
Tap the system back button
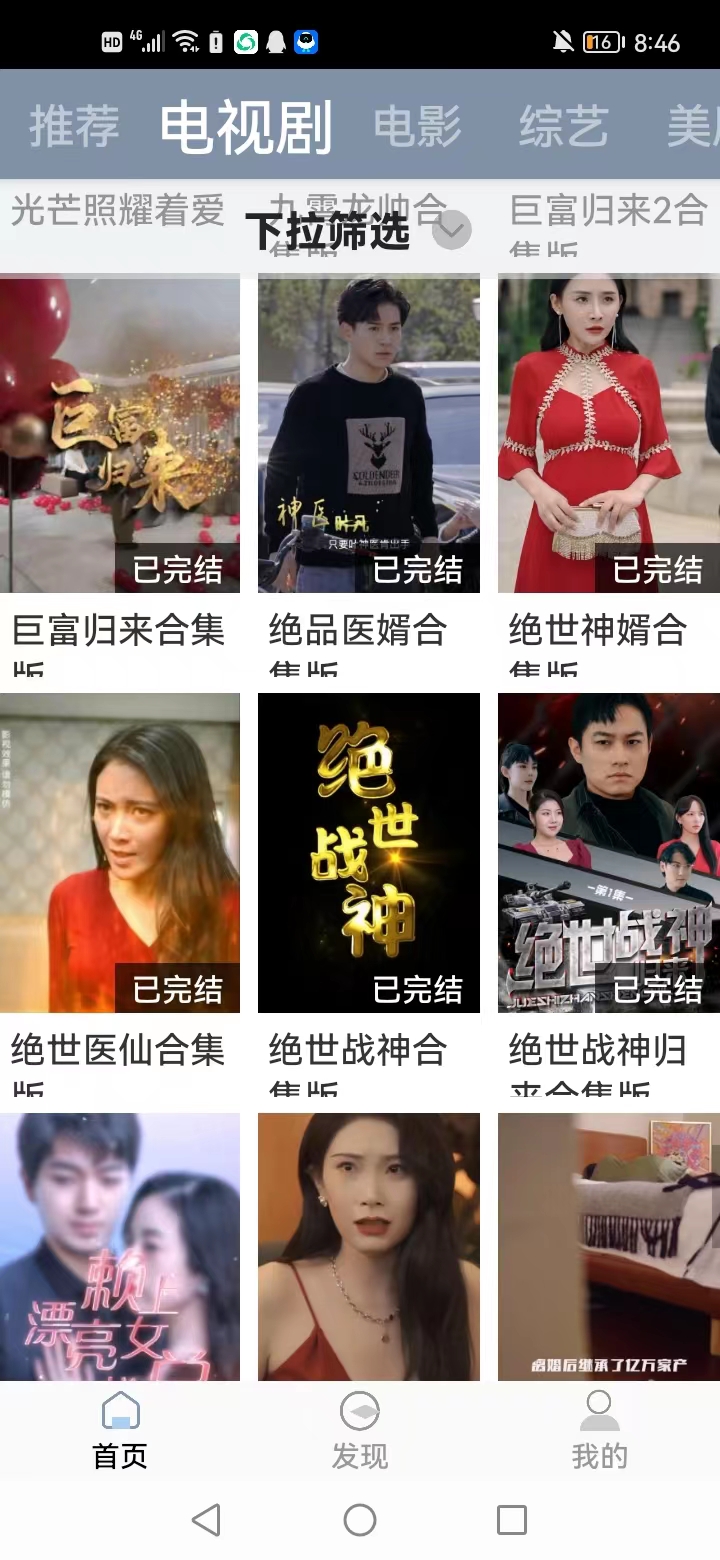[x=206, y=1520]
